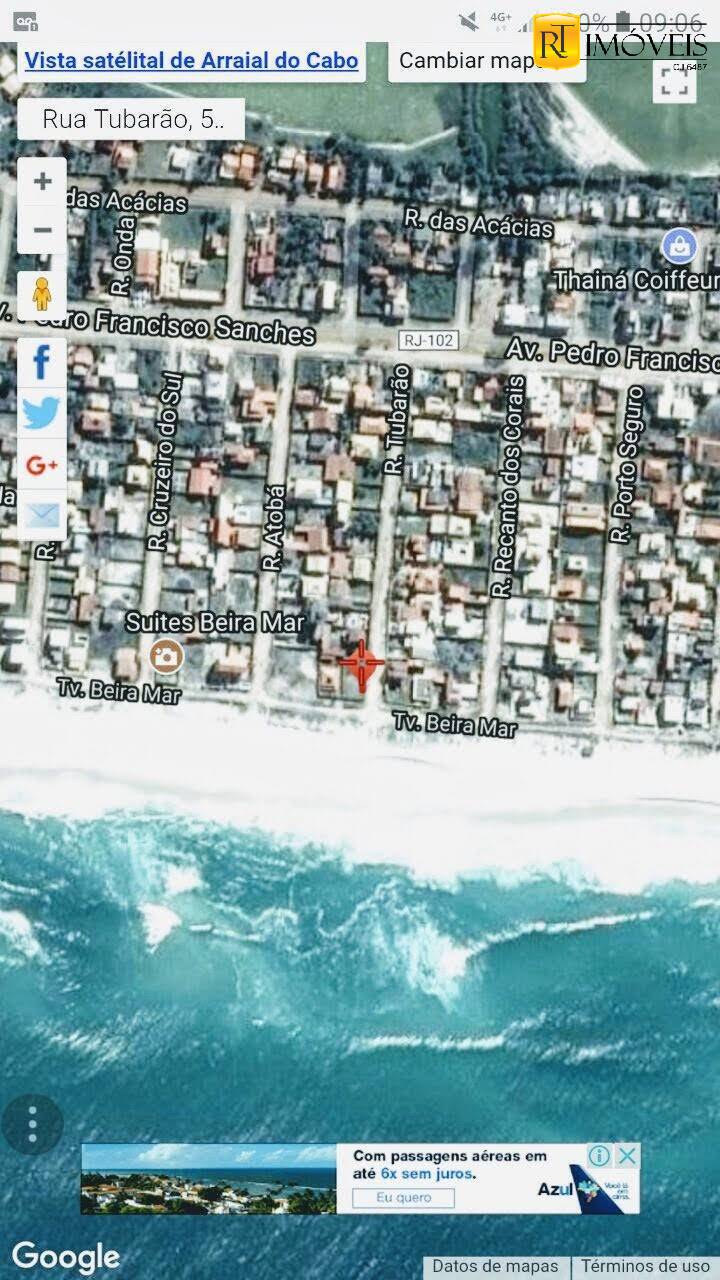
Task: Enter fullscreen map view
Action: pyautogui.click(x=674, y=82)
